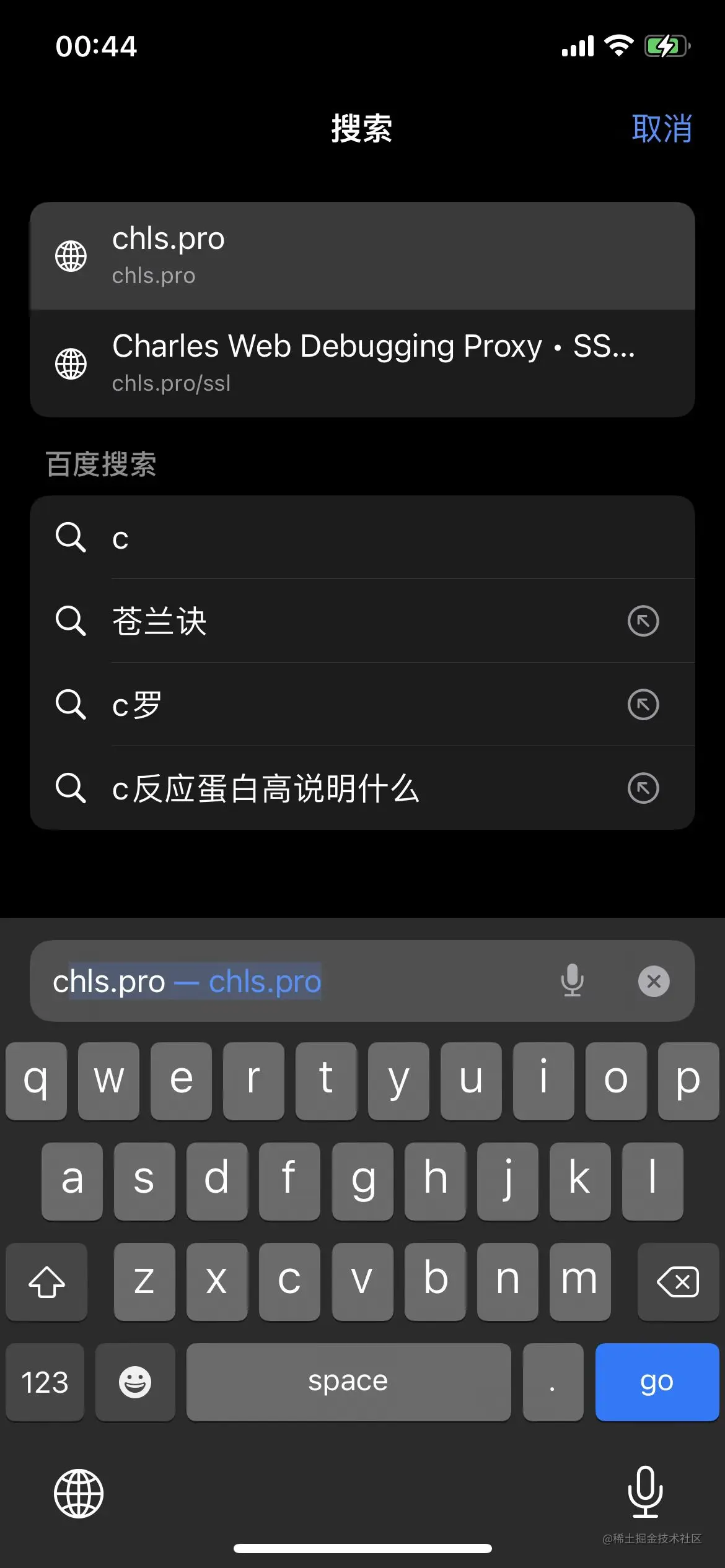Open the chls.pro top suggestion
This screenshot has height=1568, width=725.
point(362,256)
